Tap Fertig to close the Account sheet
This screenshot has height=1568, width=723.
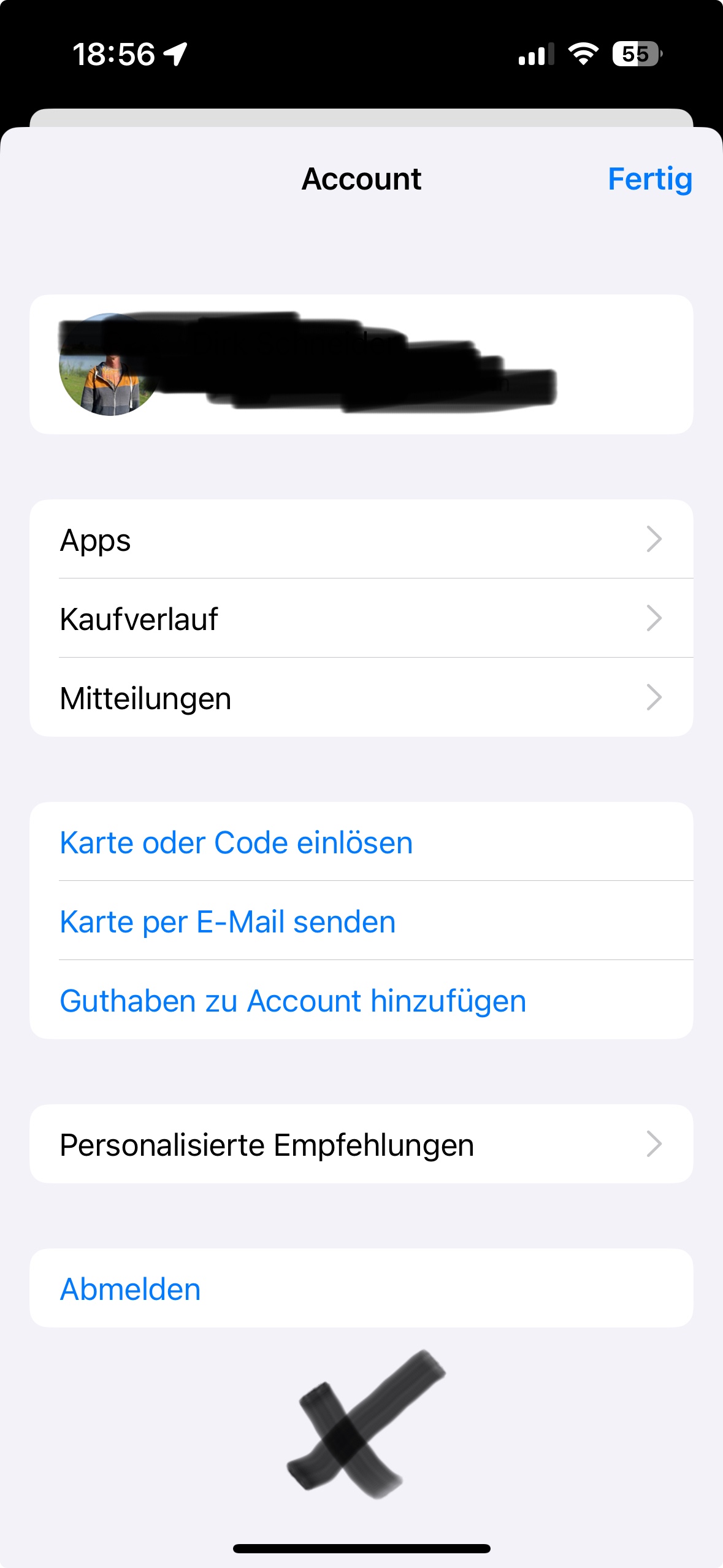pyautogui.click(x=649, y=179)
